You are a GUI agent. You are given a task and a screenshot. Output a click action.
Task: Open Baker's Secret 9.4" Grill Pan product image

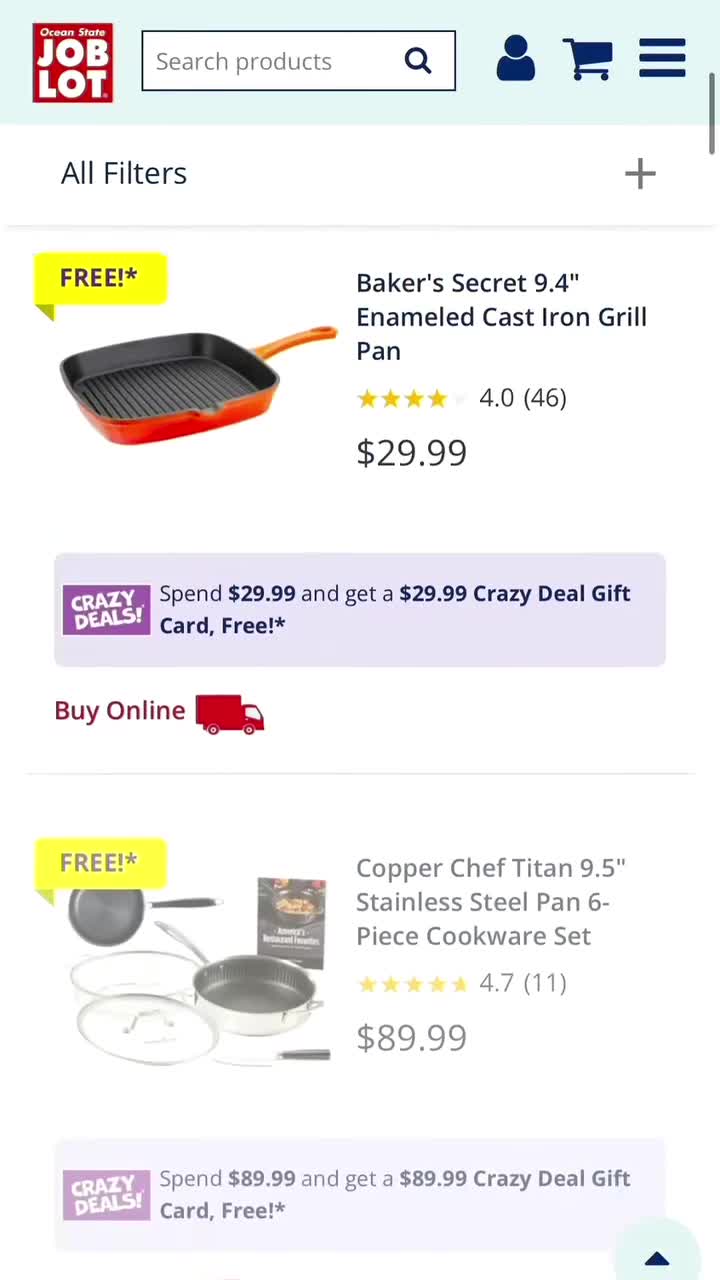pos(197,385)
